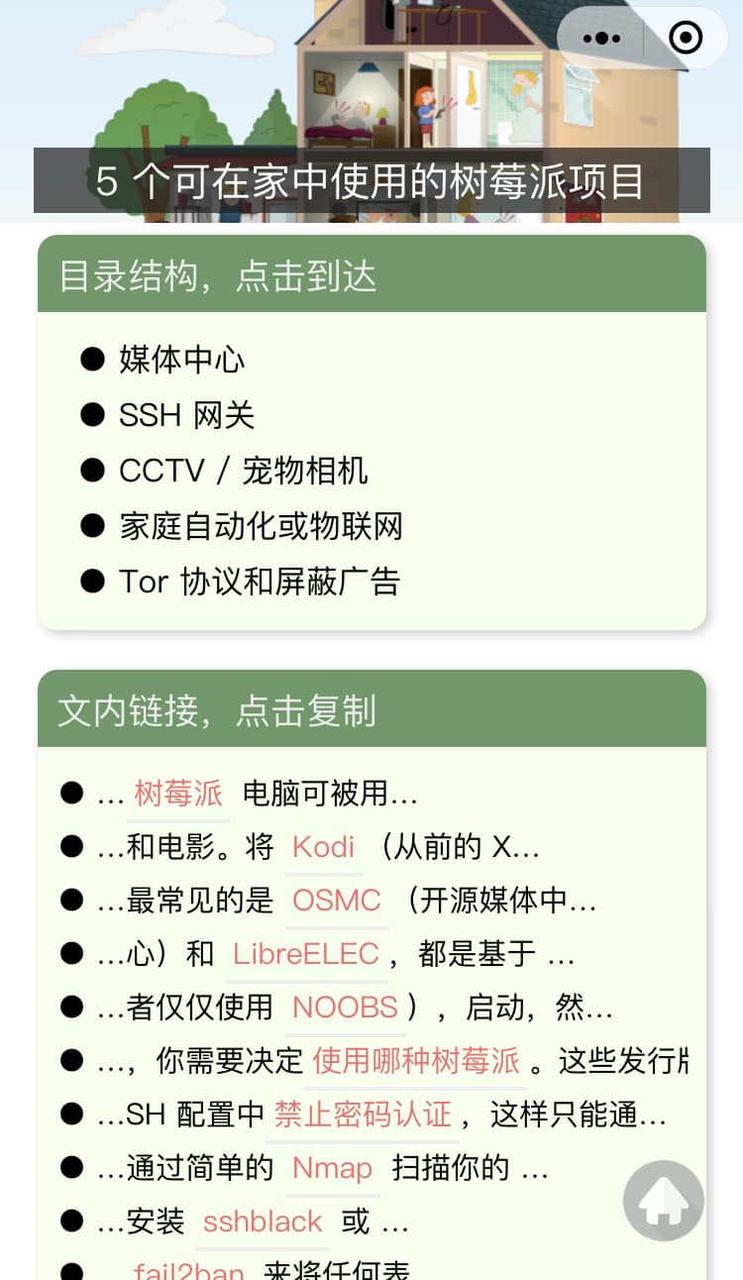Copy the LibreELEC link

pos(305,954)
